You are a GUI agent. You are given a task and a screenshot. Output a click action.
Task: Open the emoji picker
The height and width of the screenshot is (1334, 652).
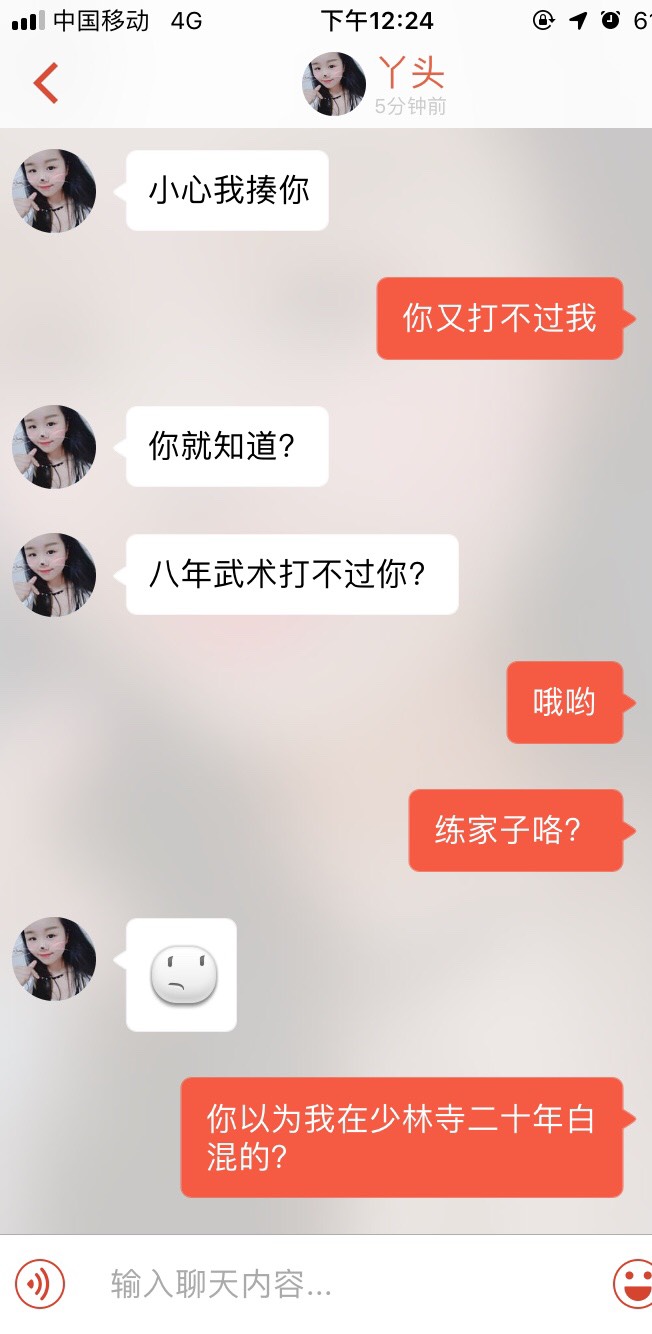coord(633,1283)
